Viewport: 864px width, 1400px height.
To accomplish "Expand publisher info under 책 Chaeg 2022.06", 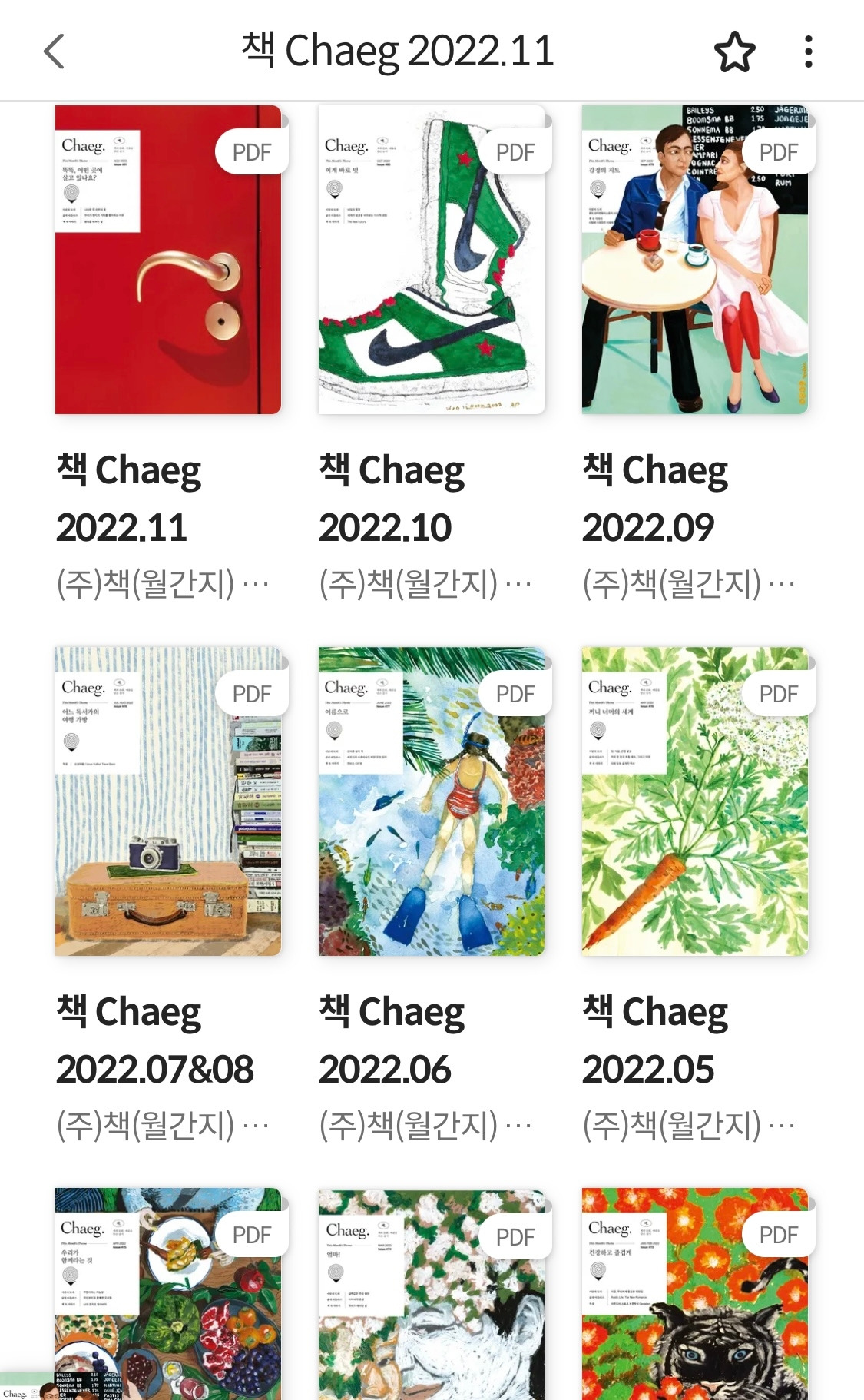I will click(x=425, y=1126).
